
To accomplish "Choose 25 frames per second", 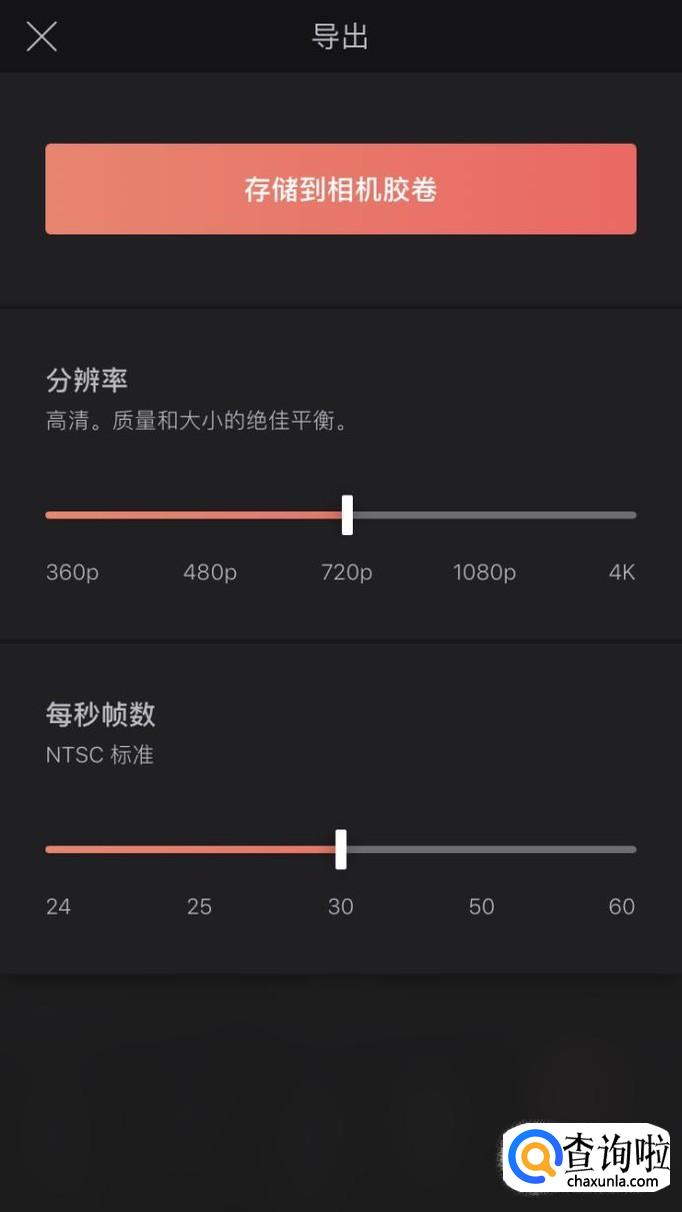I will pos(200,907).
